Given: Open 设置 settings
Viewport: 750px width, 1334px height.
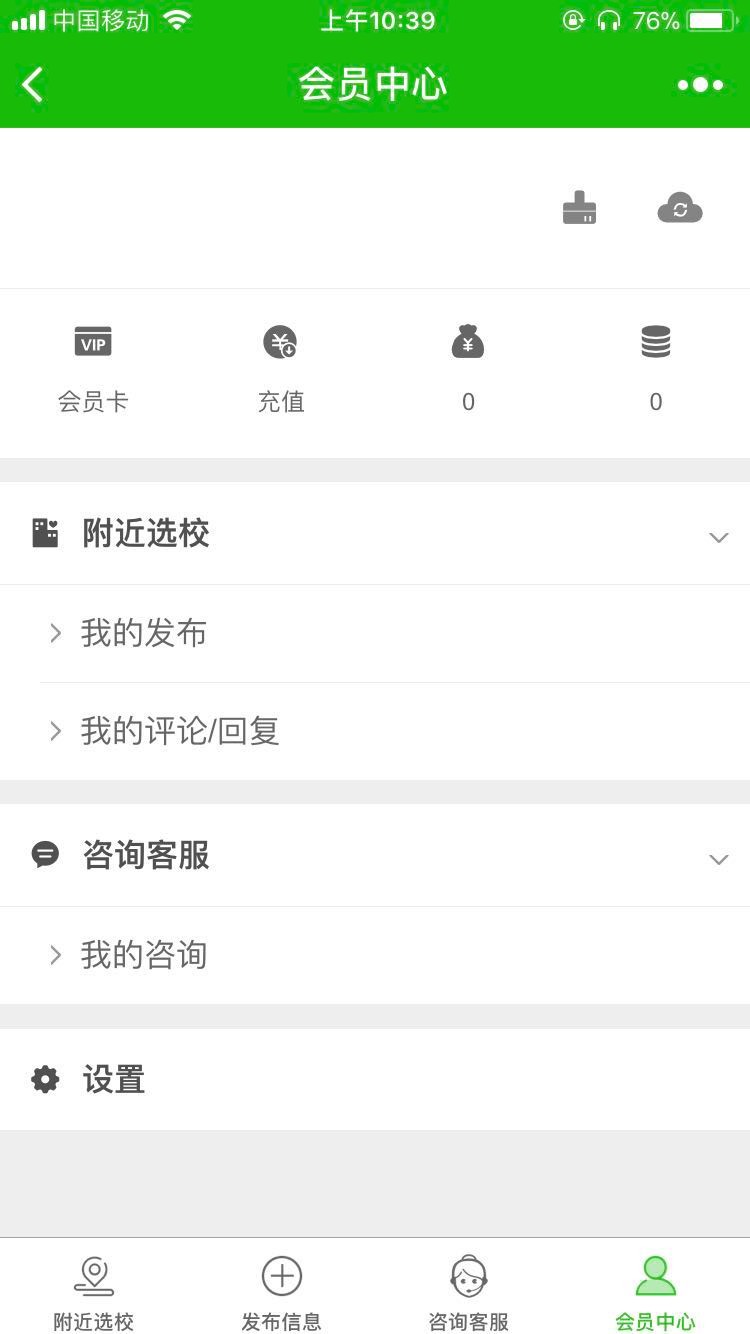Looking at the screenshot, I should (375, 1080).
